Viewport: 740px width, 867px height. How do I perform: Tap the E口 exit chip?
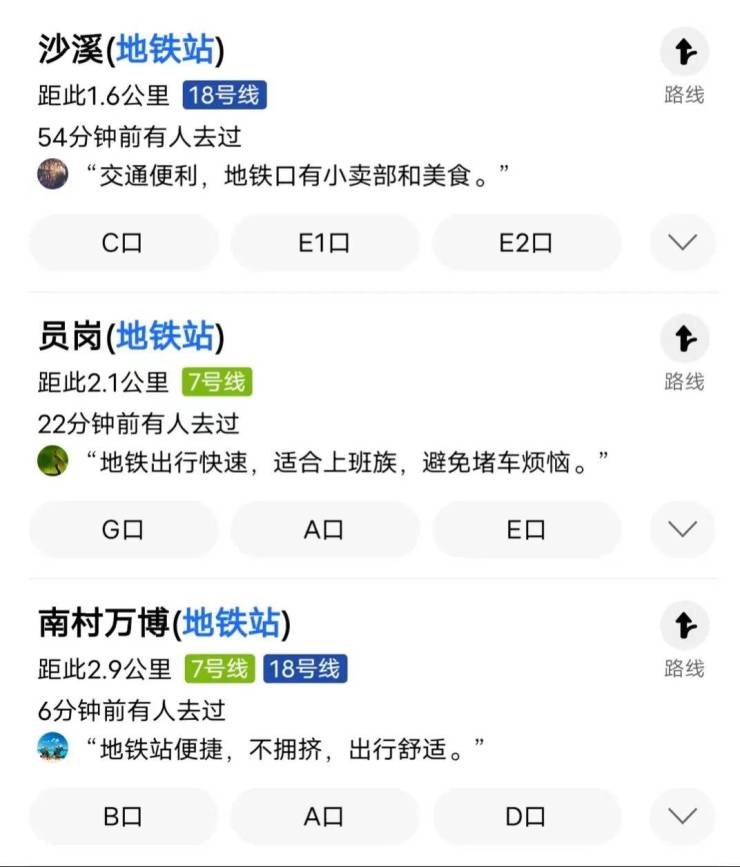pyautogui.click(x=526, y=530)
